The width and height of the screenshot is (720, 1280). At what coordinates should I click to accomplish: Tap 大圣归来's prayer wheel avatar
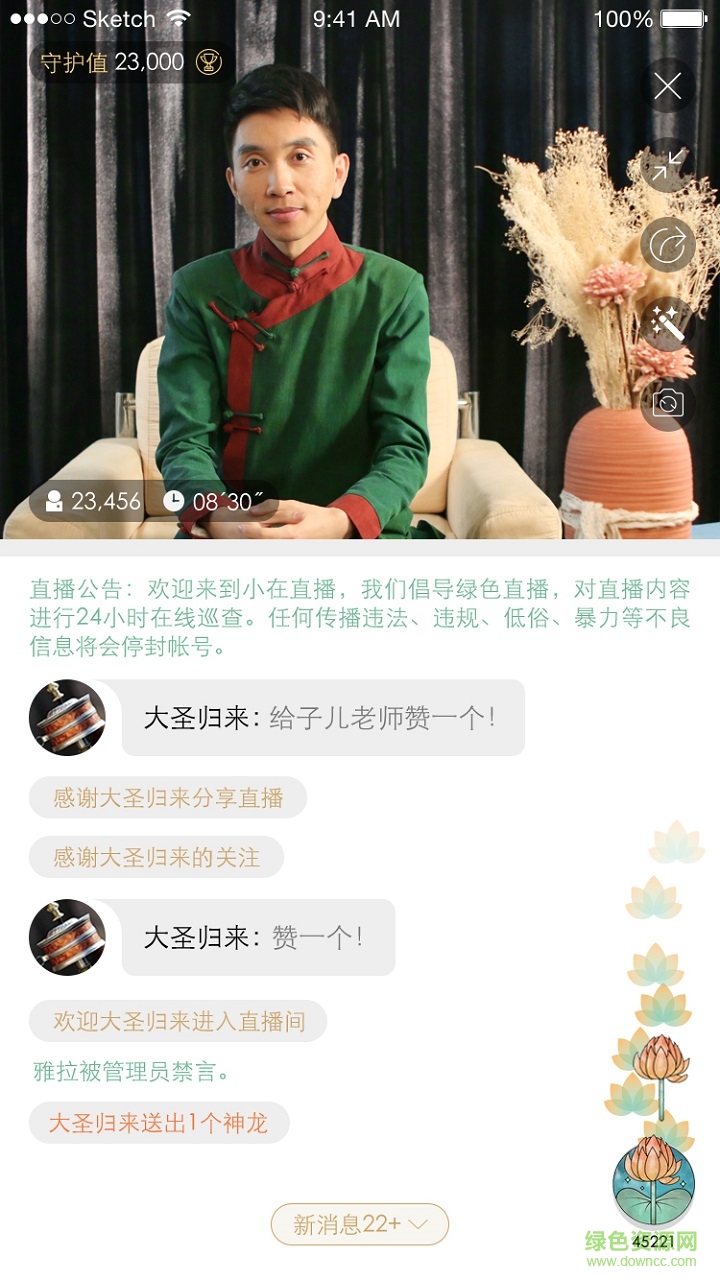click(x=65, y=717)
